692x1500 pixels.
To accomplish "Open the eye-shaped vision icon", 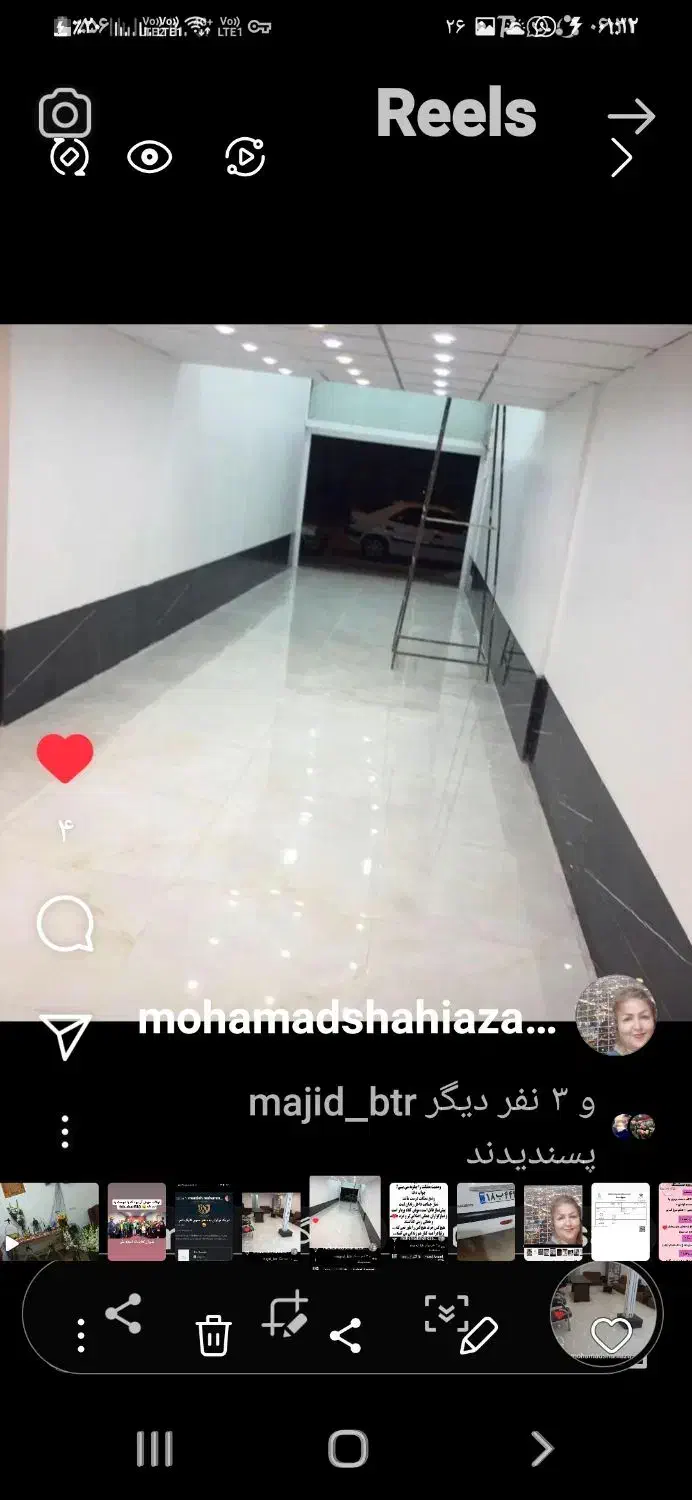I will click(x=150, y=157).
